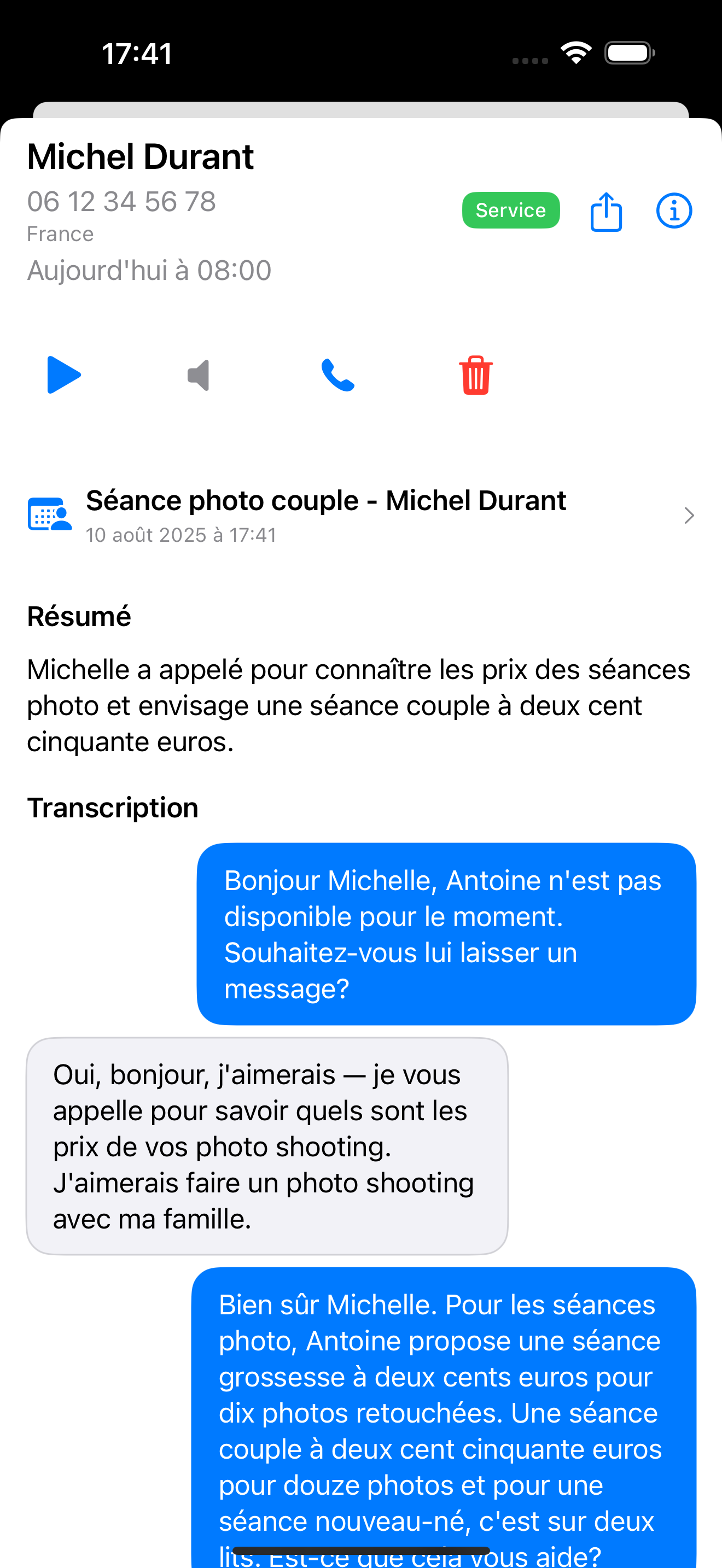722x1568 pixels.
Task: Tap the phone number 06 12 34 56 78
Action: [121, 202]
